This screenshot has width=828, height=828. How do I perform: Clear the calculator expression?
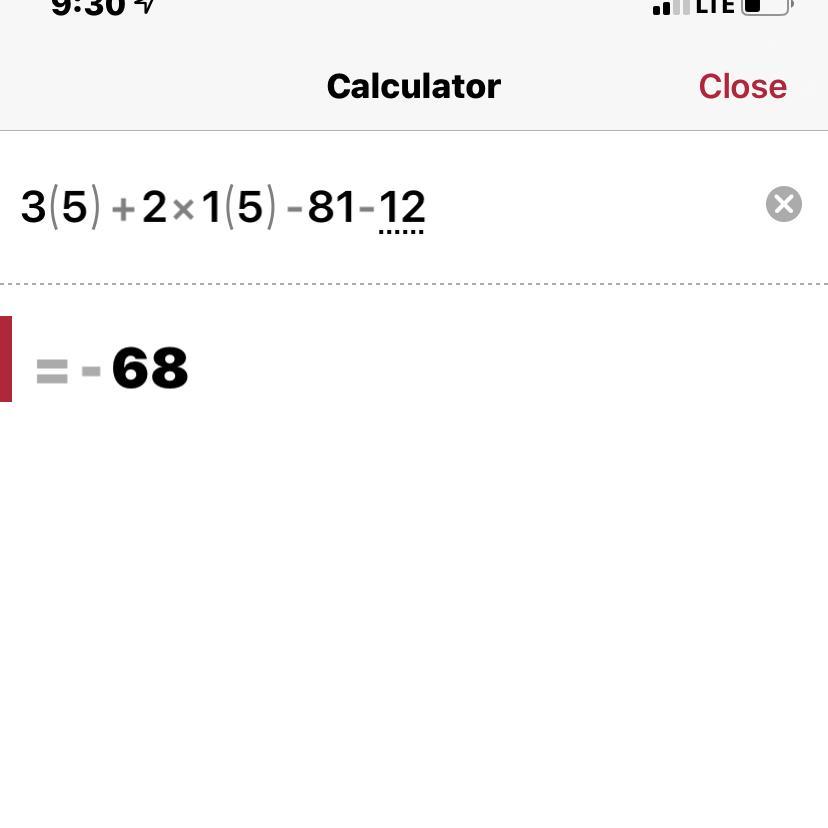pos(784,204)
